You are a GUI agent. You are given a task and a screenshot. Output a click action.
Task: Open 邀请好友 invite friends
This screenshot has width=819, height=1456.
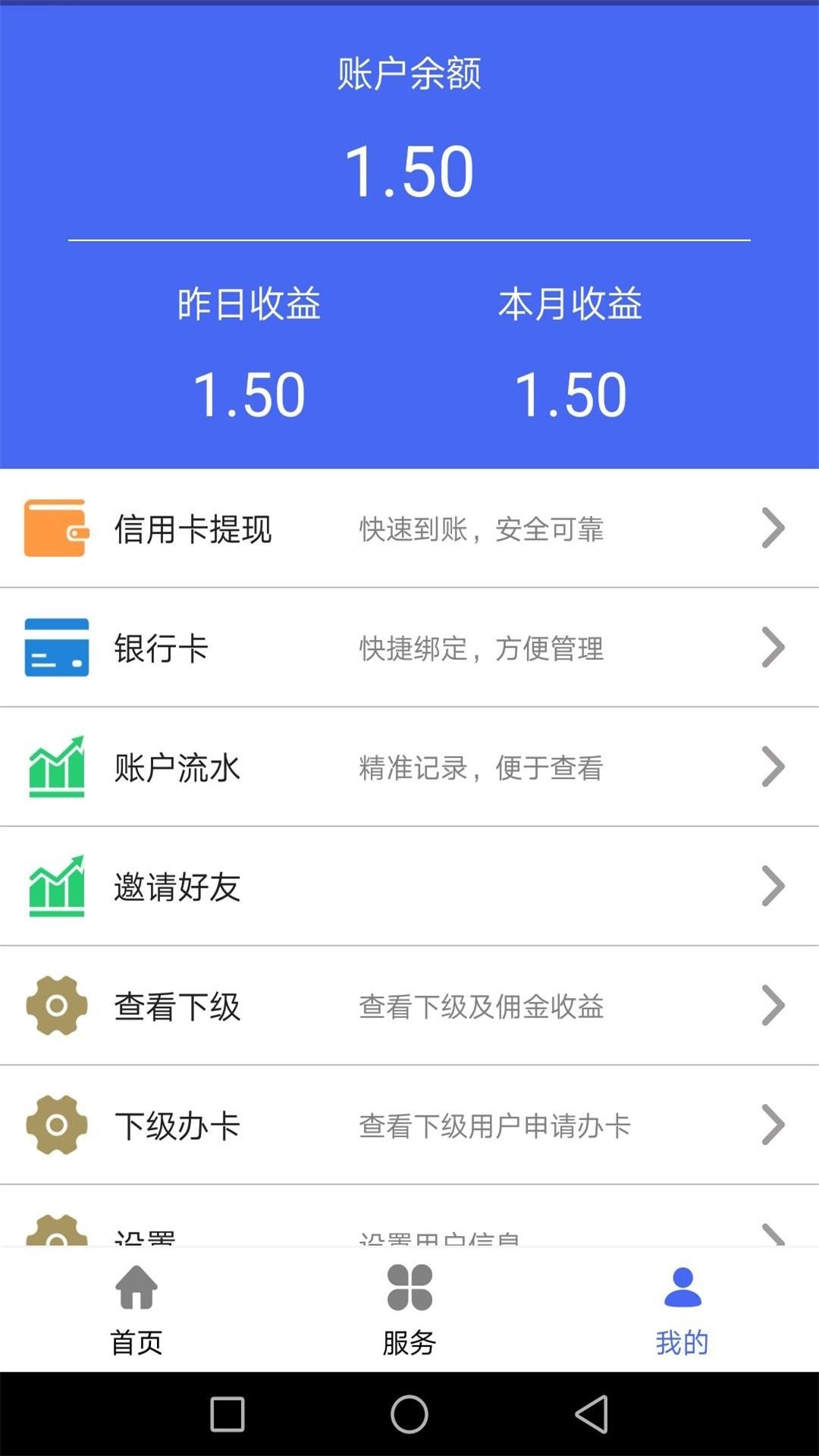409,886
